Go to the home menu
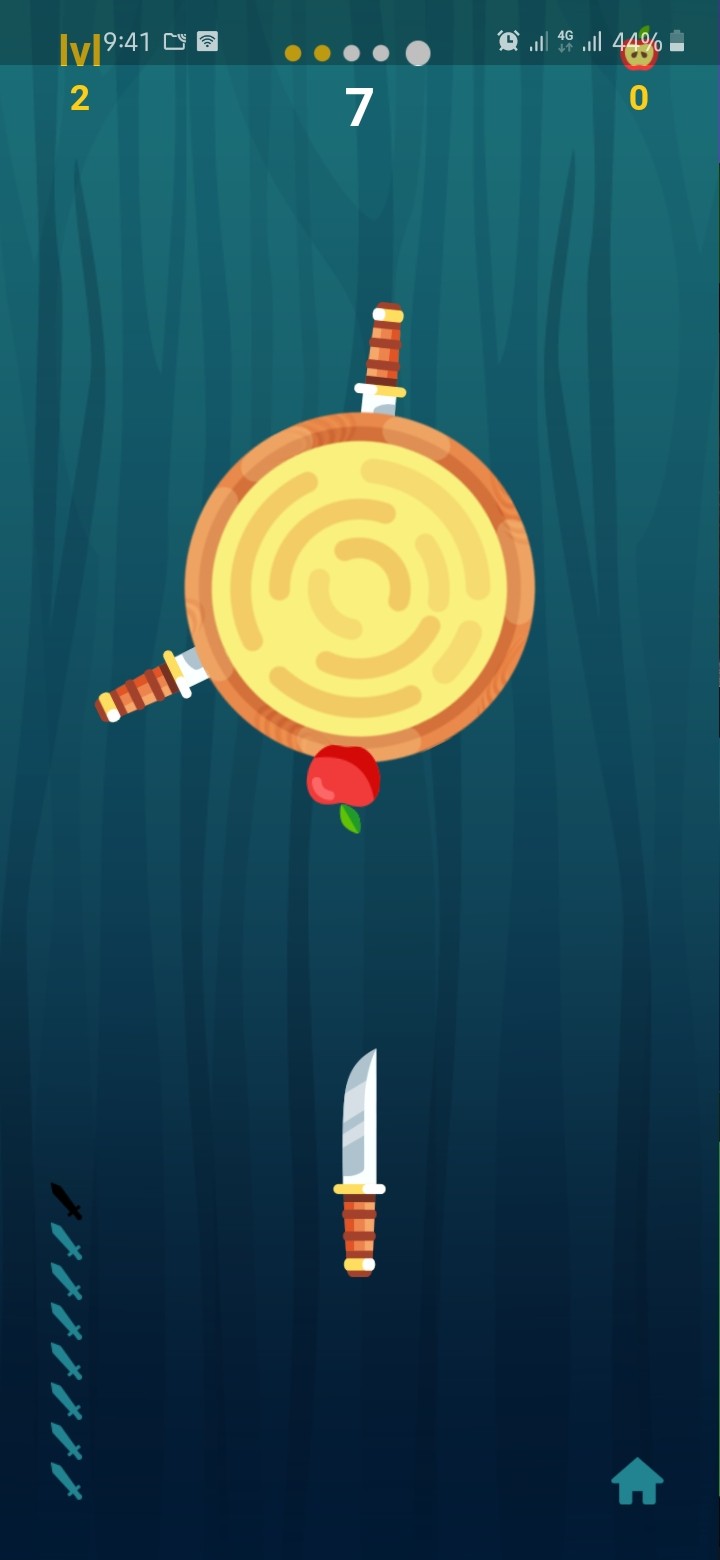 pyautogui.click(x=637, y=1481)
